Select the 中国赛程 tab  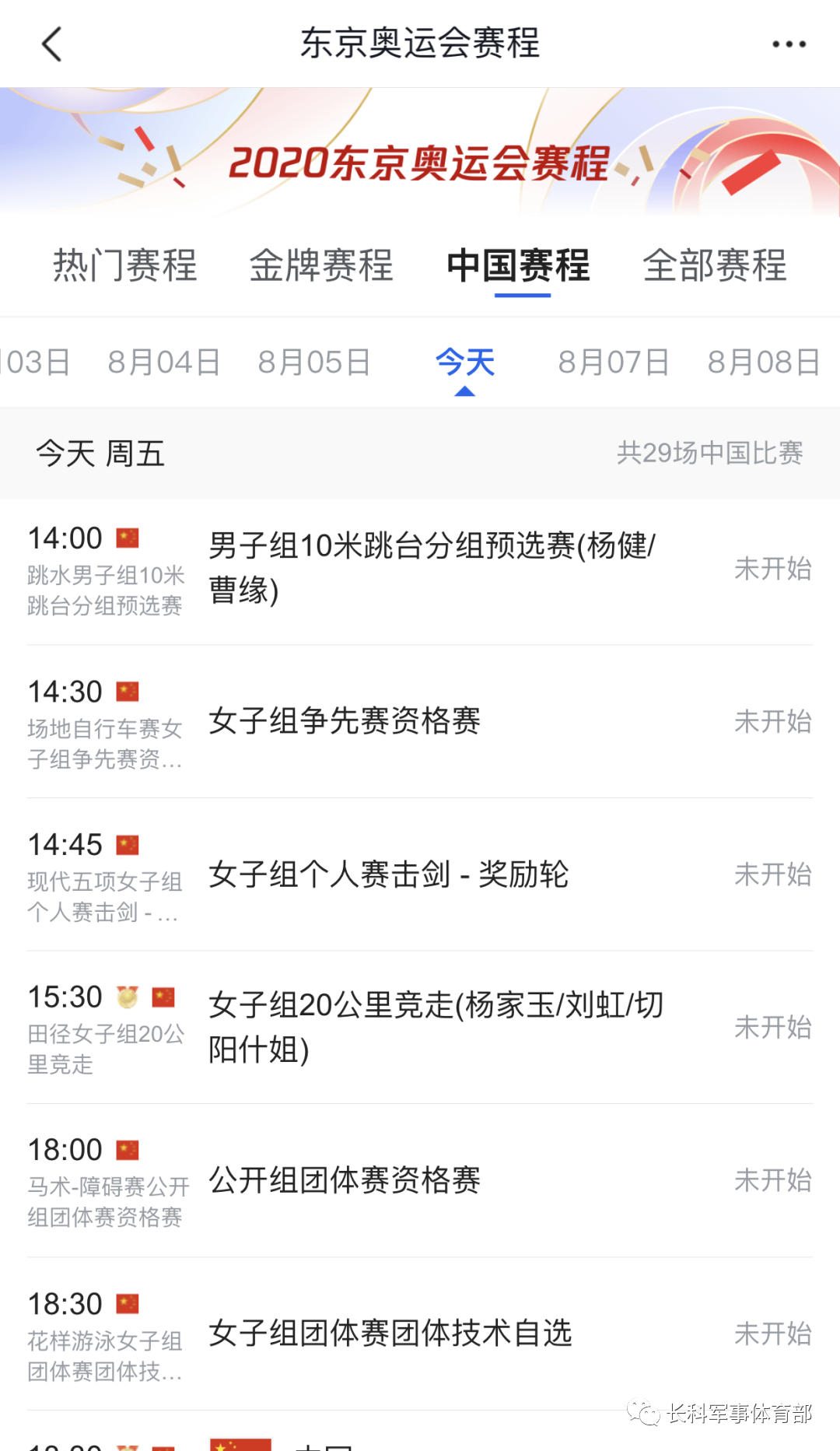519,265
